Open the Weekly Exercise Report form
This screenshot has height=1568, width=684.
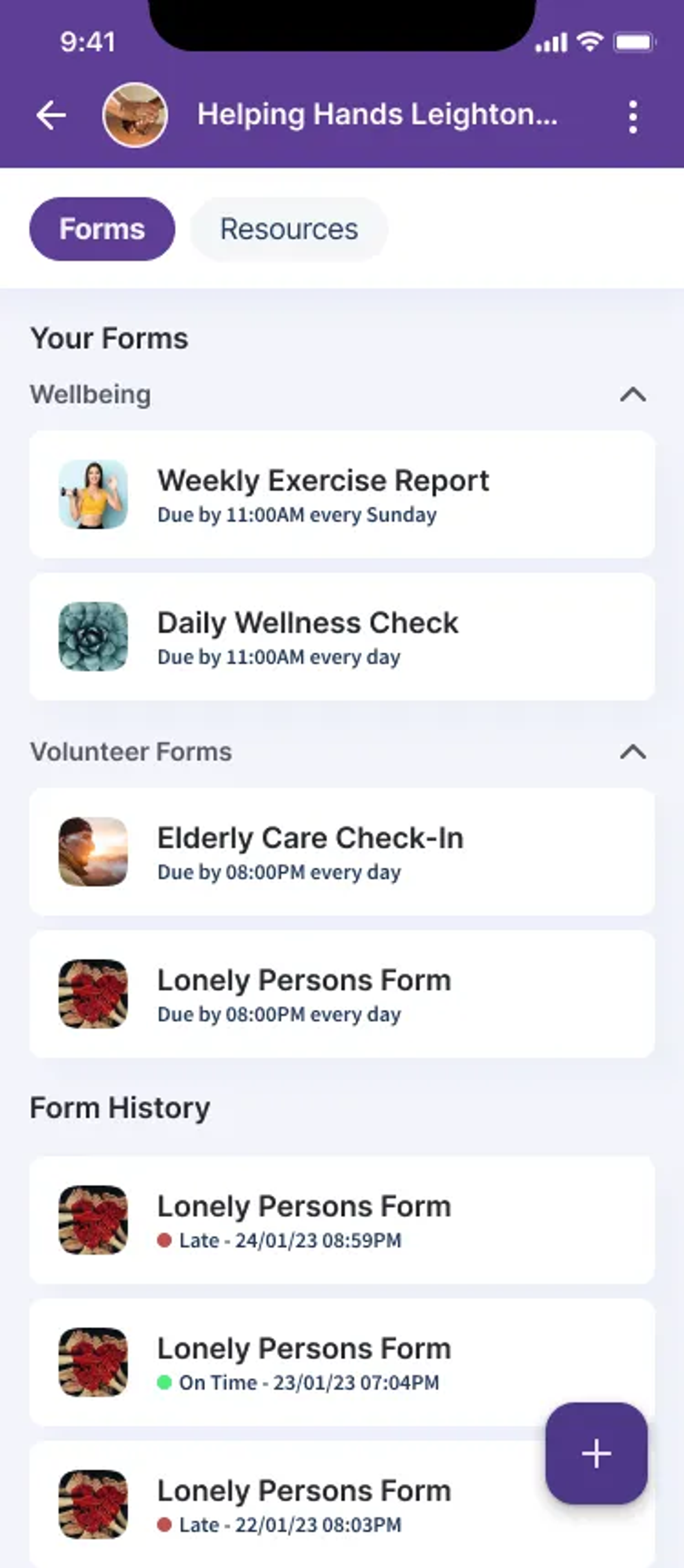342,494
